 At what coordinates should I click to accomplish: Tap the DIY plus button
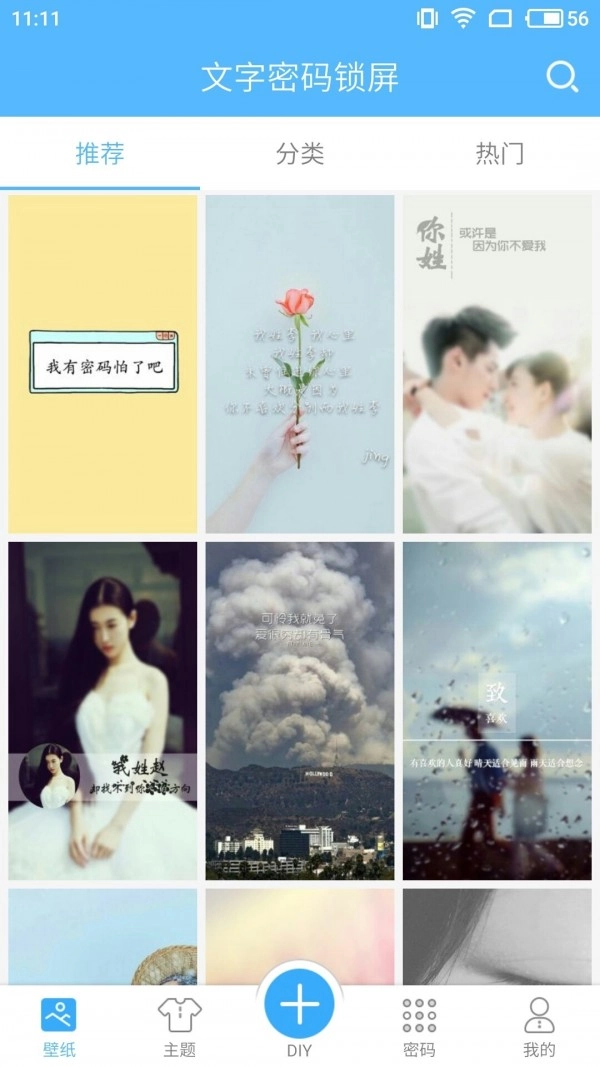[300, 1005]
